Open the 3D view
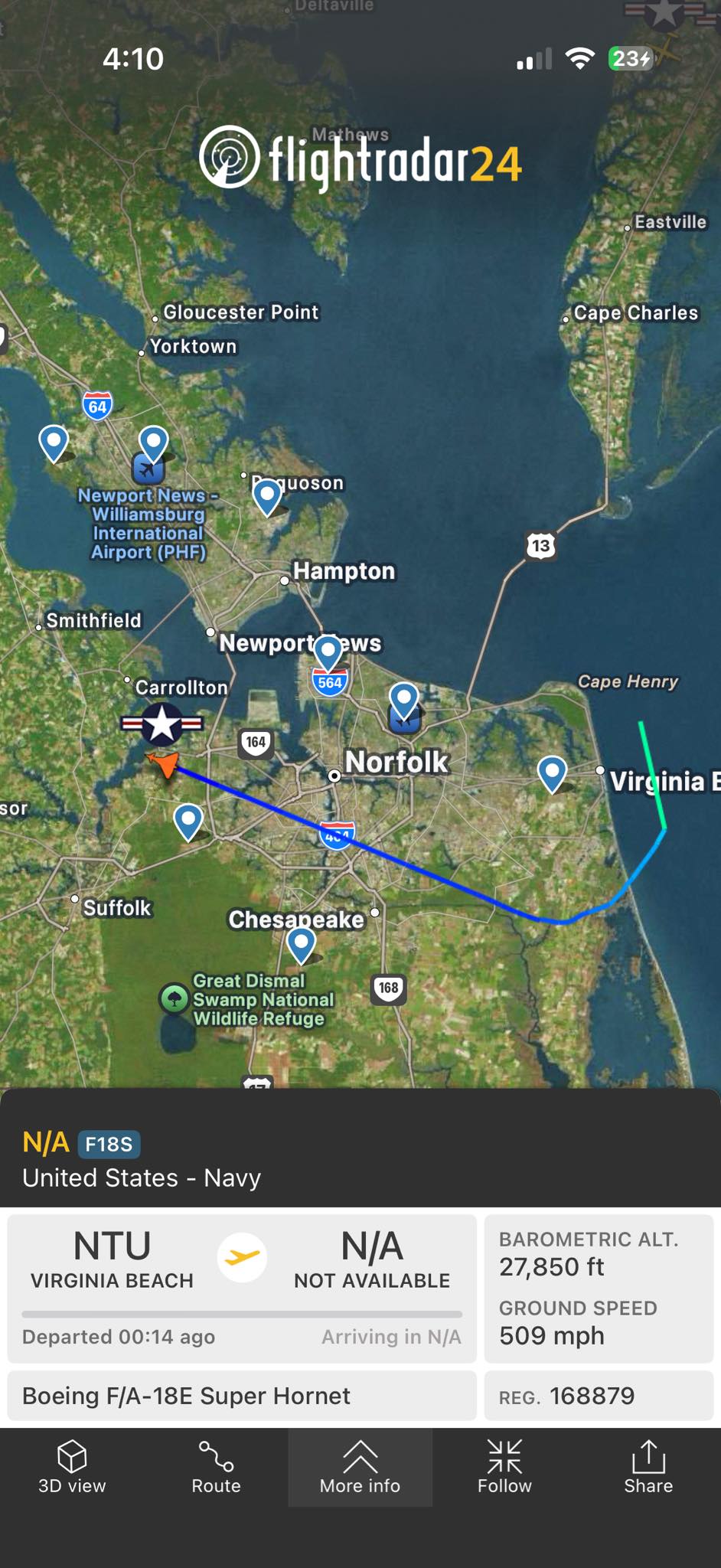Viewport: 721px width, 1568px height. coord(72,1466)
